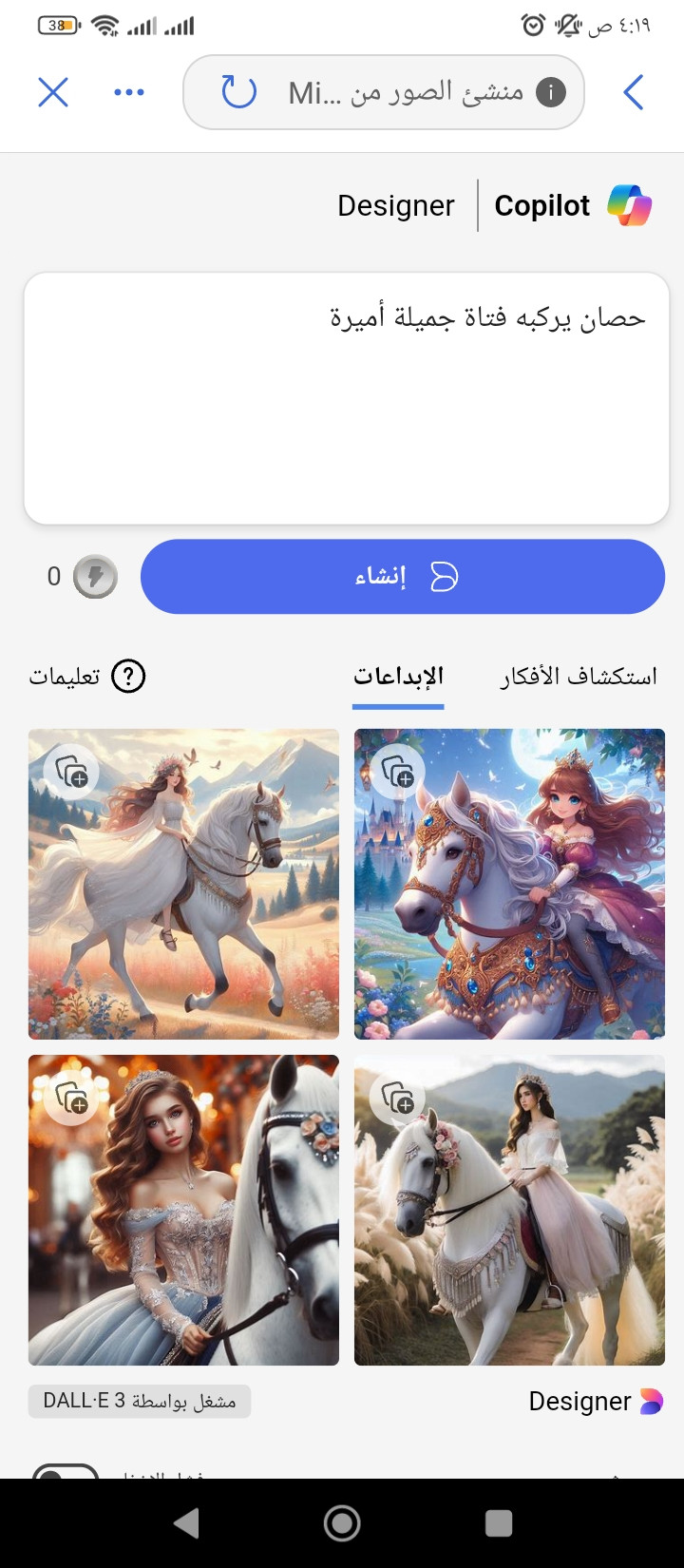Open the boosts lightning coin icon
The height and width of the screenshot is (1568, 684).
(95, 577)
